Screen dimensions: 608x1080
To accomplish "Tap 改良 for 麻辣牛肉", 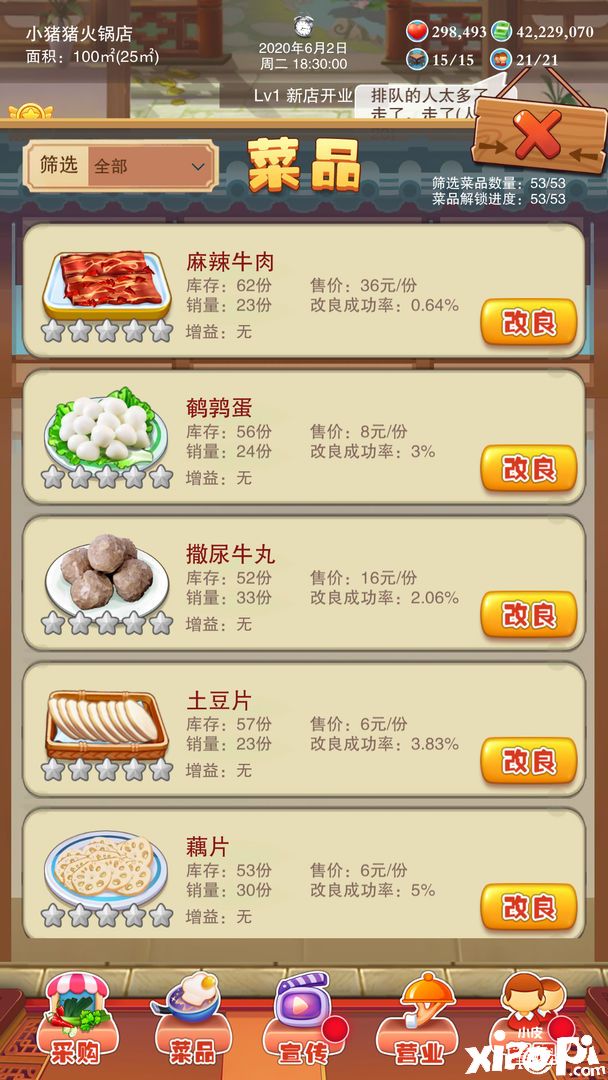I will (529, 323).
